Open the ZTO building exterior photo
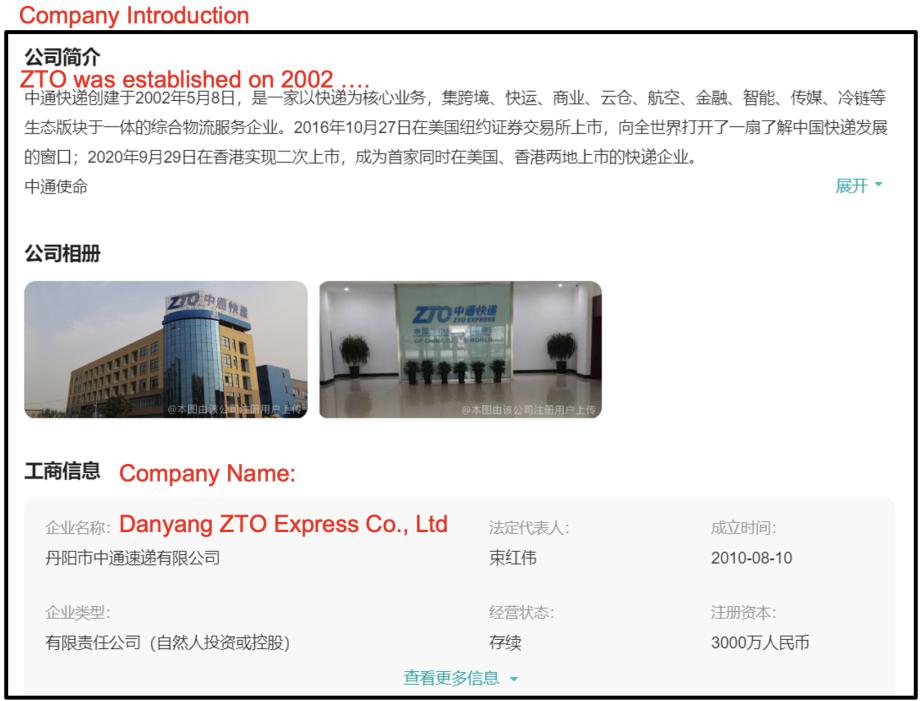The width and height of the screenshot is (922, 701). click(166, 349)
